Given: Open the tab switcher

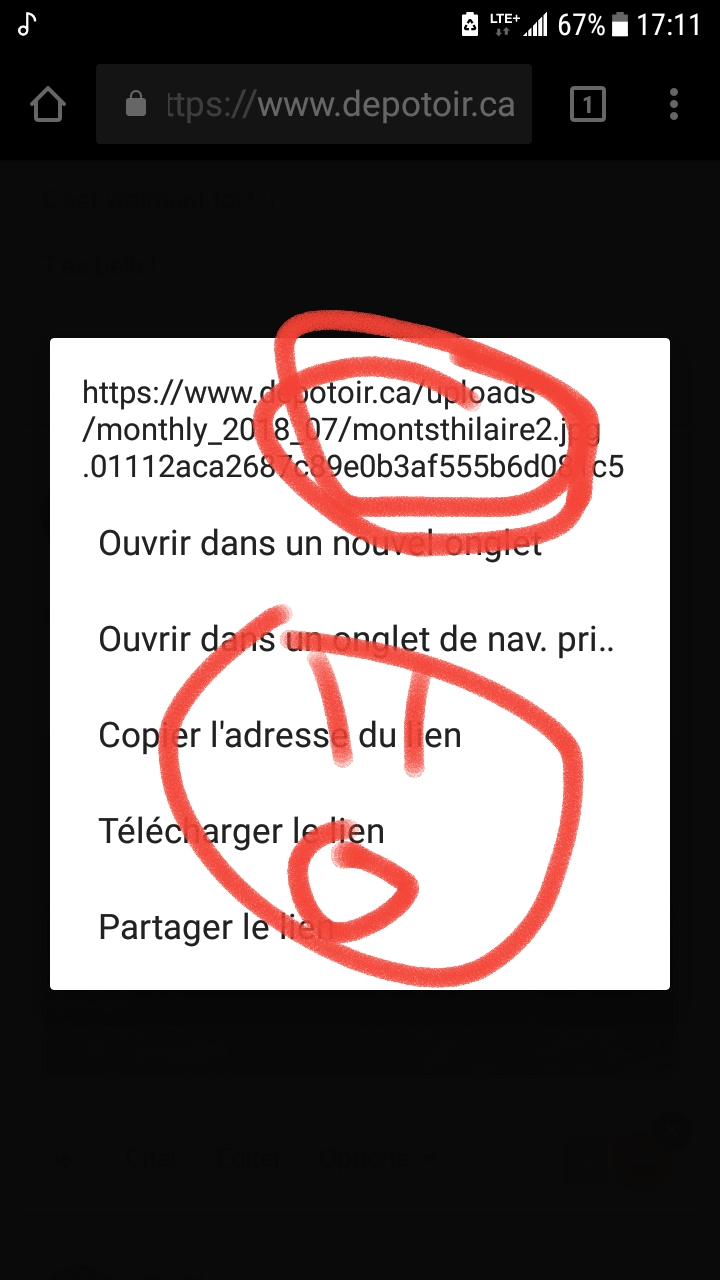Looking at the screenshot, I should pyautogui.click(x=588, y=104).
